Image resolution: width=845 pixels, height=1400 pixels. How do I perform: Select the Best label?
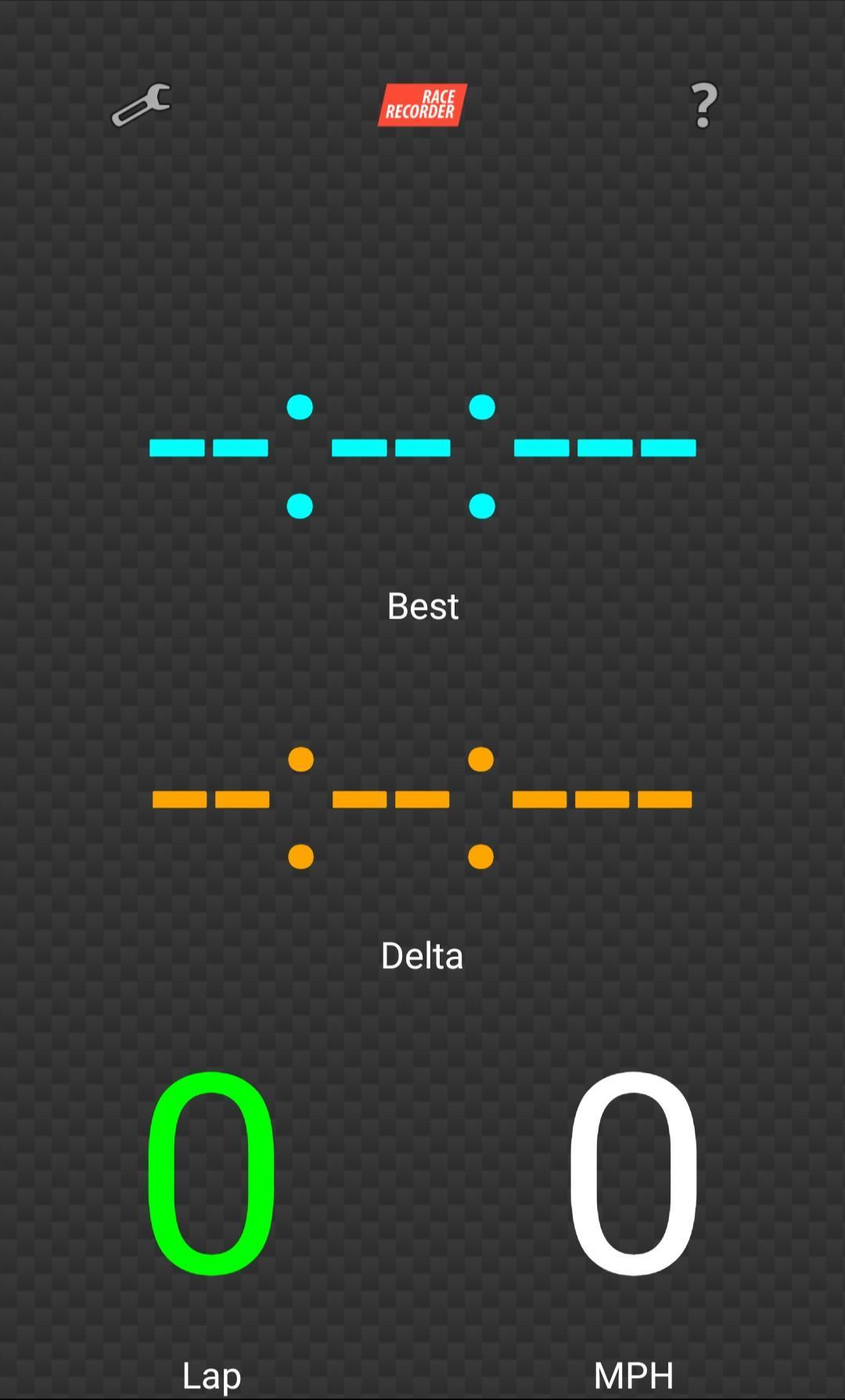[422, 606]
